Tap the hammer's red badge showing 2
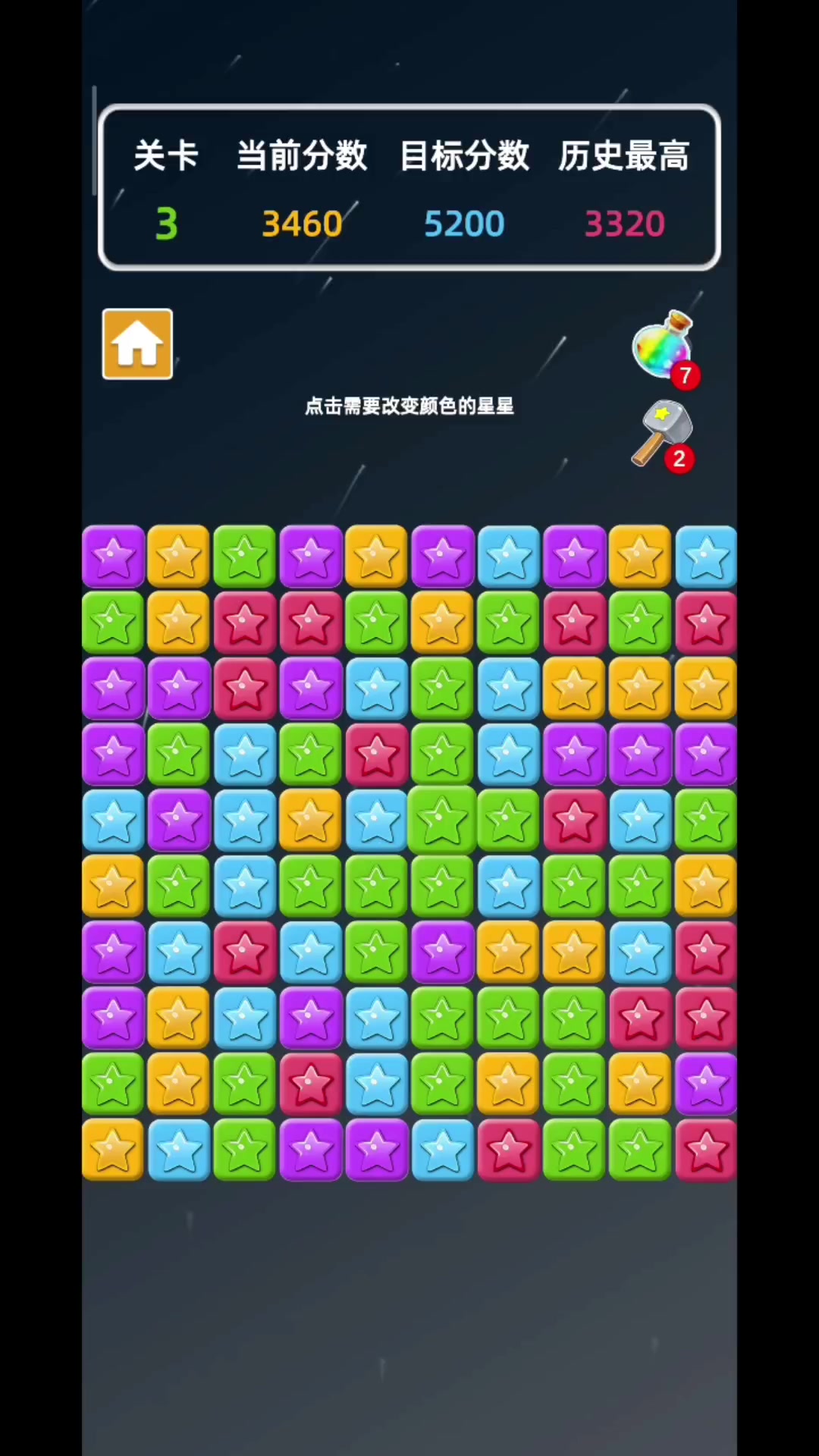Viewport: 819px width, 1456px height. [x=679, y=458]
